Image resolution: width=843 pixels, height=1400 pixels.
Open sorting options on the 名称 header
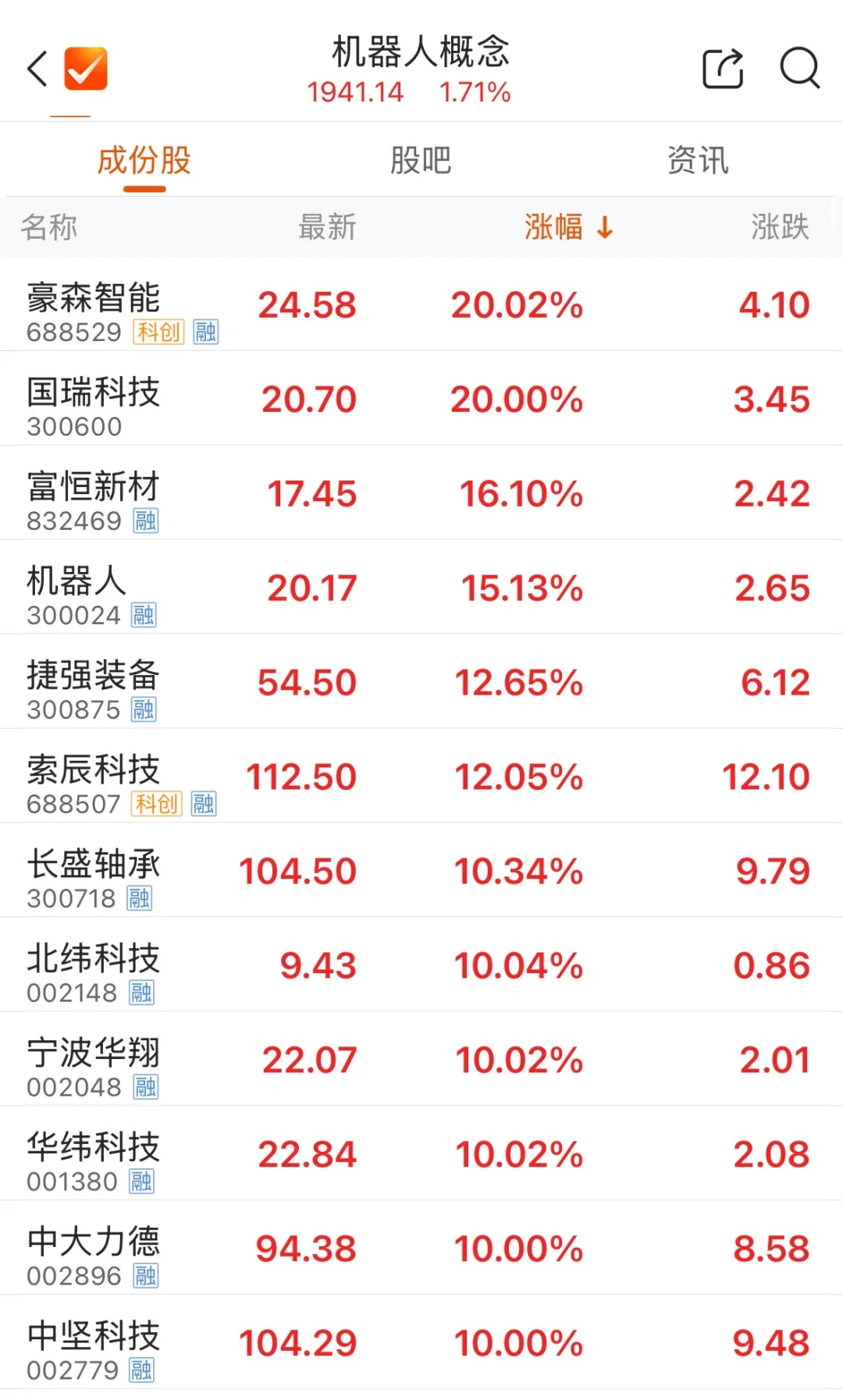coord(50,227)
